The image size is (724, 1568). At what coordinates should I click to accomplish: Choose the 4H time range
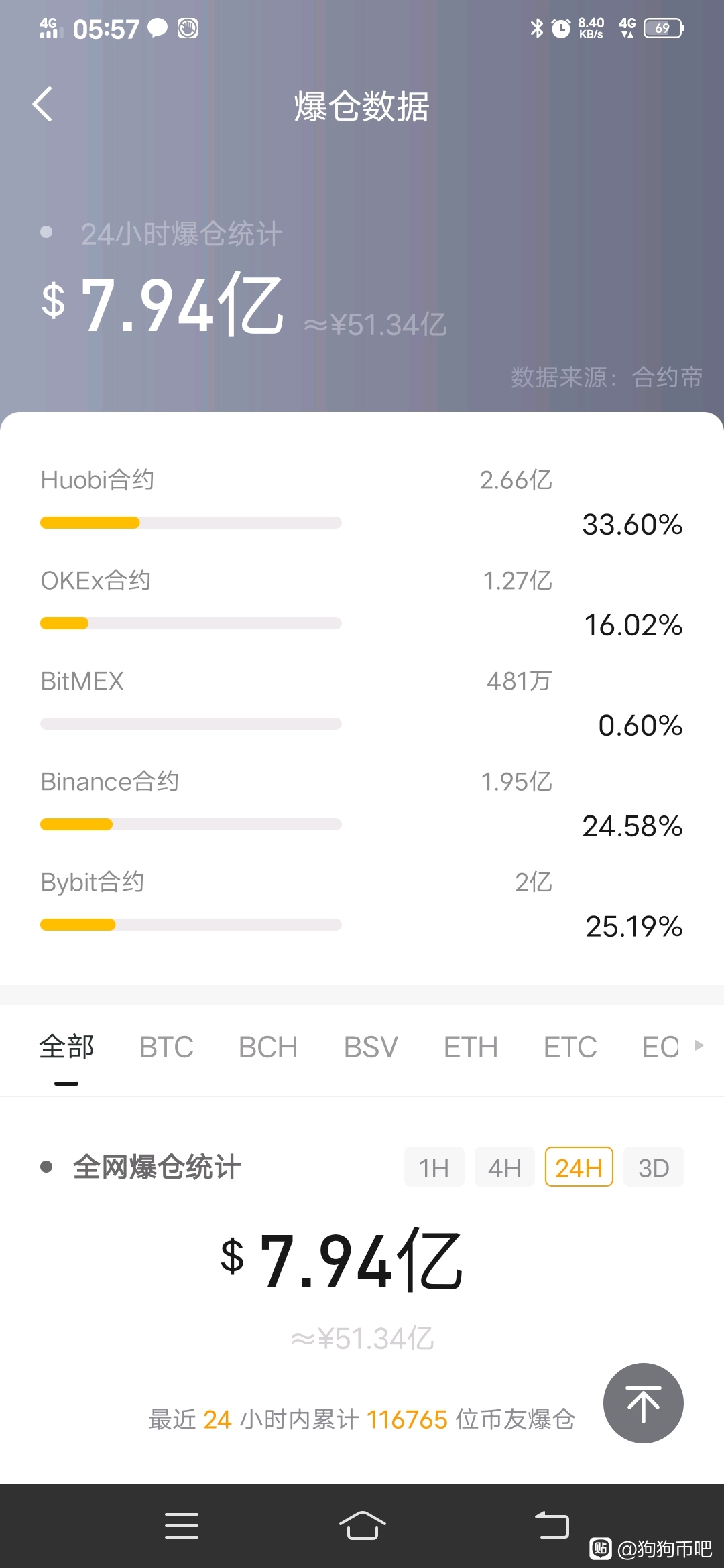click(x=505, y=1167)
